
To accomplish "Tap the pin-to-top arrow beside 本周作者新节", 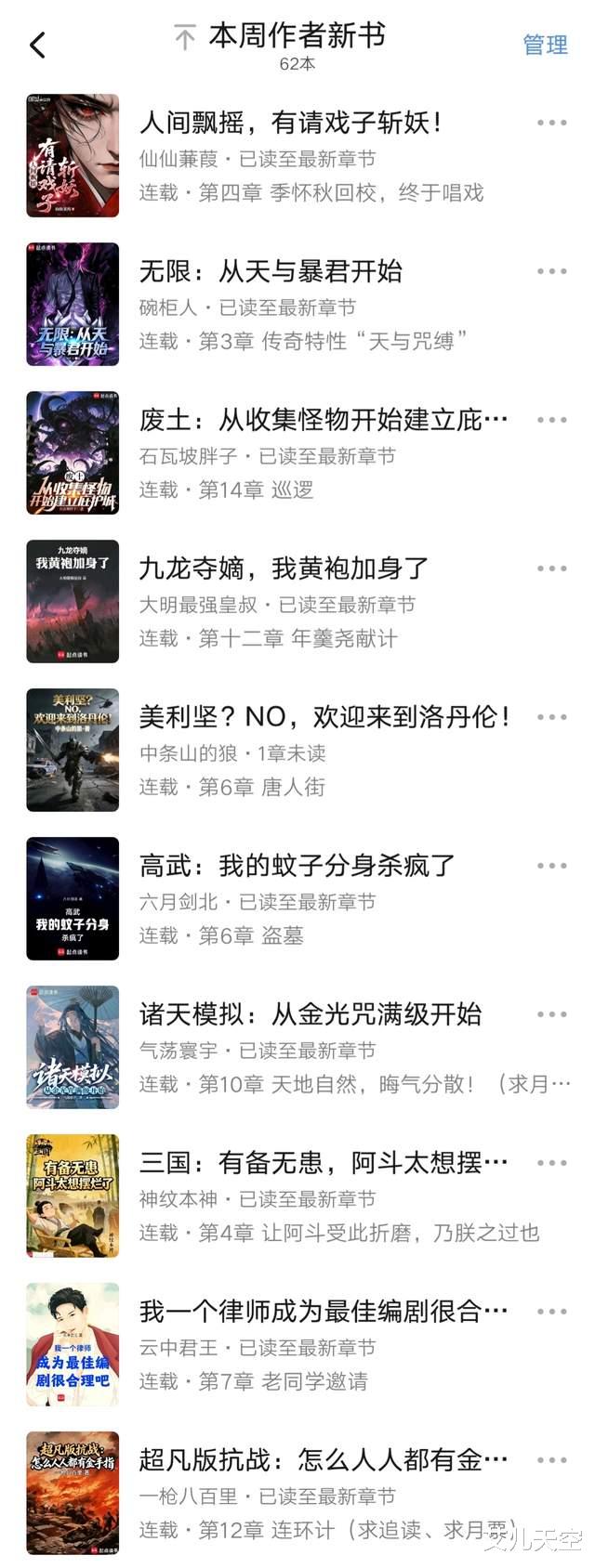I will 184,38.
